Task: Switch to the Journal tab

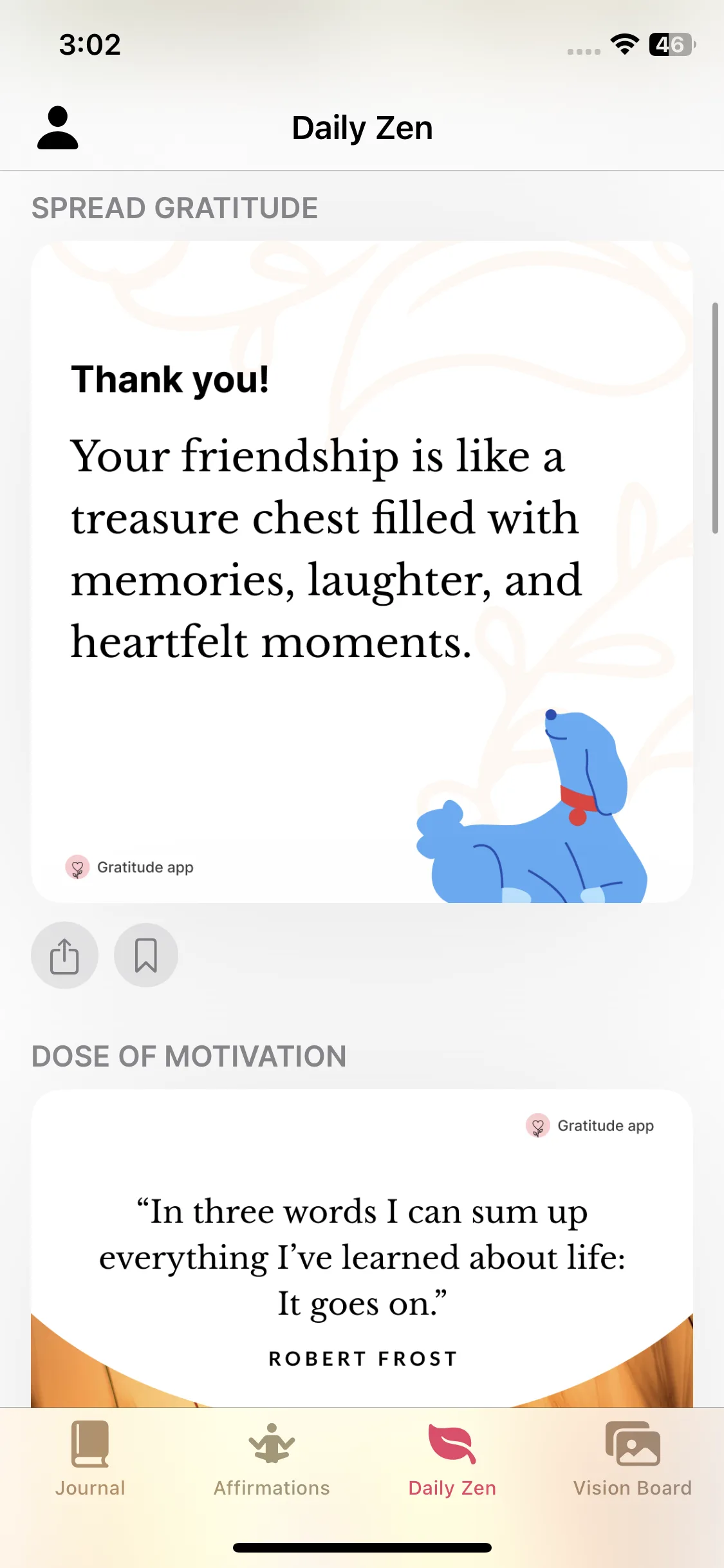Action: pyautogui.click(x=90, y=1459)
